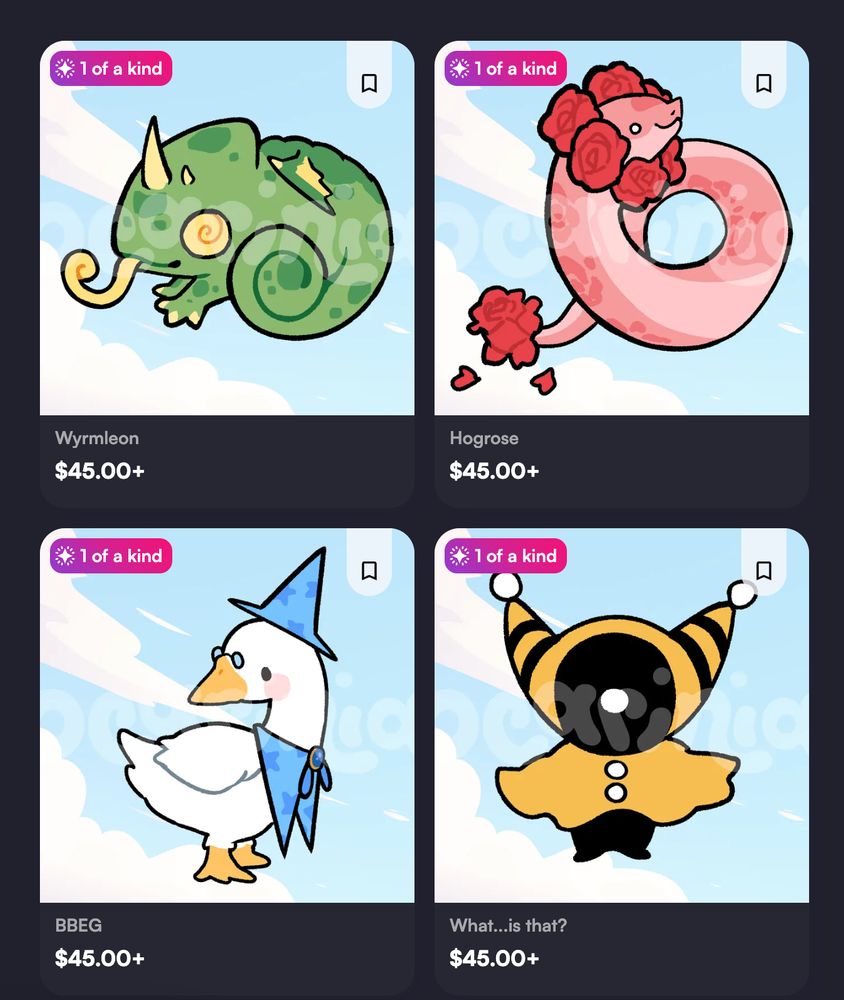
Task: Click the "$45.00+" price under "What...is that?"
Action: point(495,958)
